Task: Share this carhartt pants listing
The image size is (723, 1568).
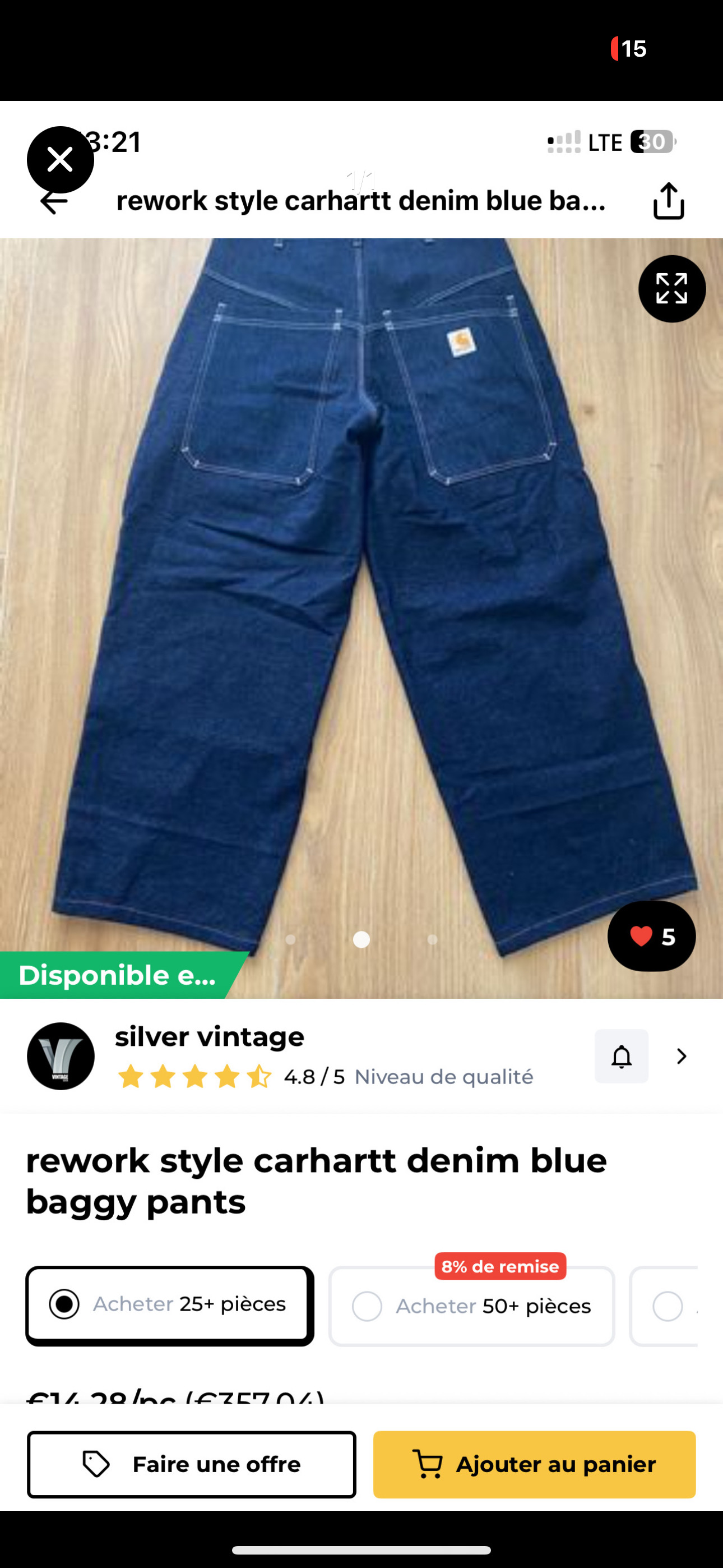Action: click(668, 201)
